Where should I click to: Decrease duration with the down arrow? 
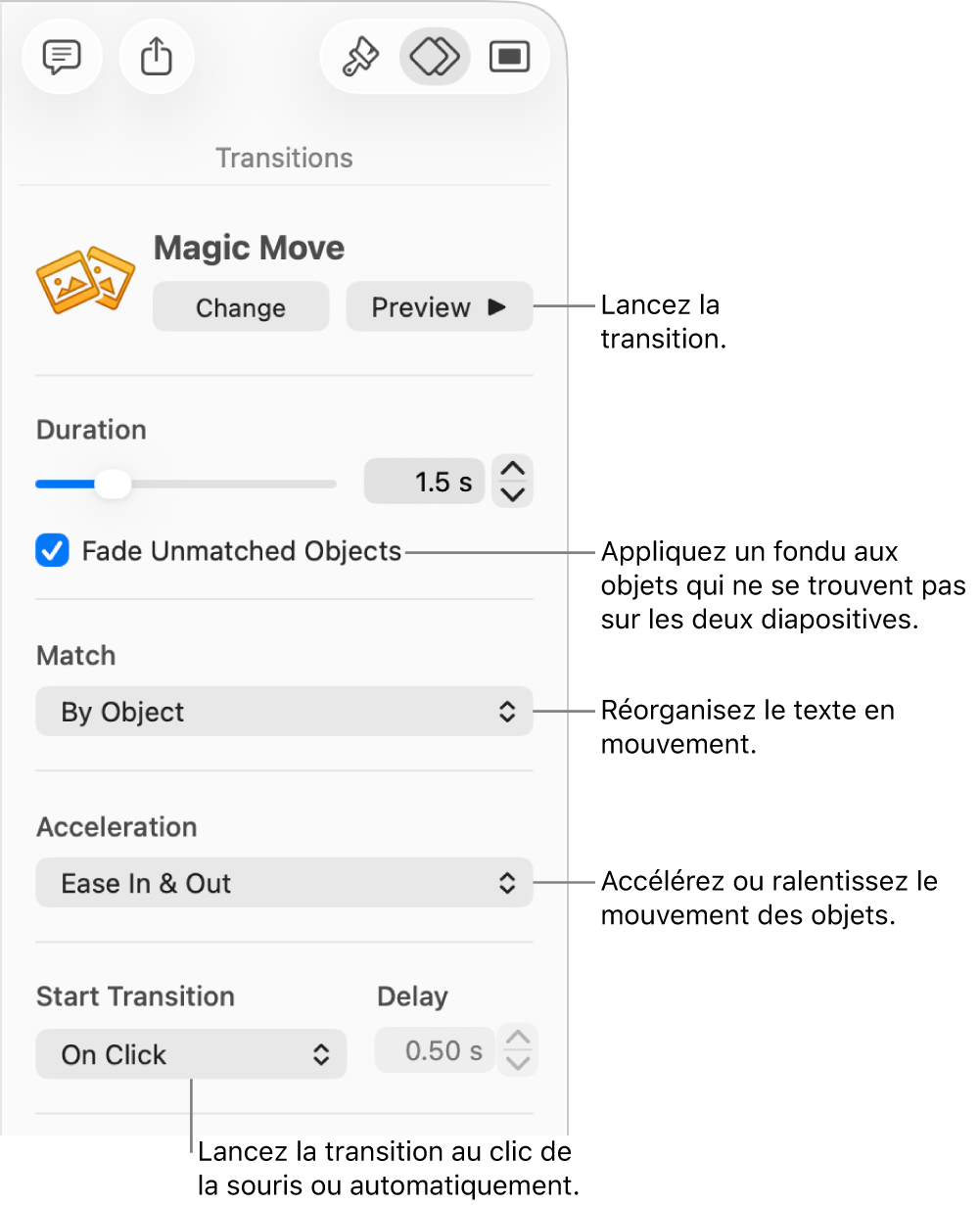pyautogui.click(x=513, y=494)
